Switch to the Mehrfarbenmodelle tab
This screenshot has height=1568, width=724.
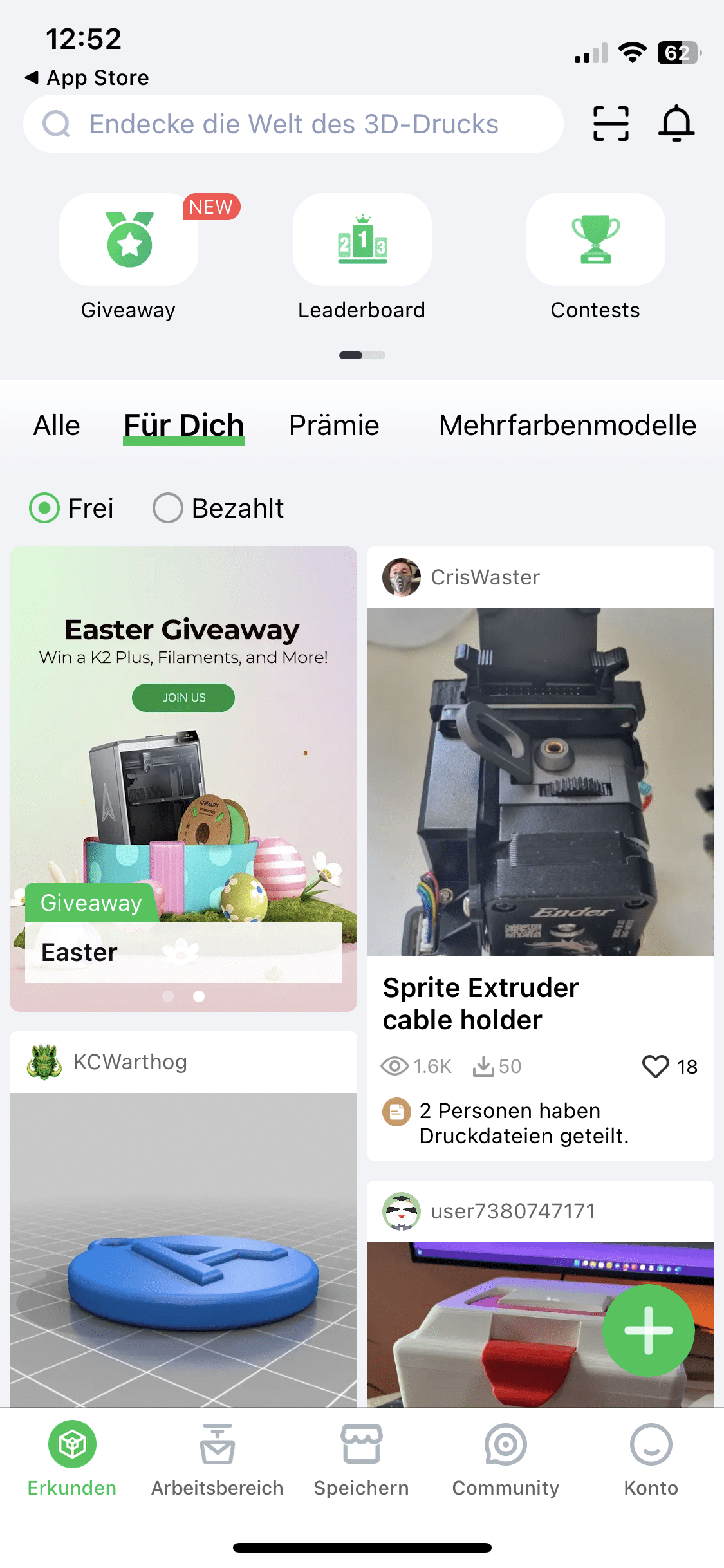567,425
